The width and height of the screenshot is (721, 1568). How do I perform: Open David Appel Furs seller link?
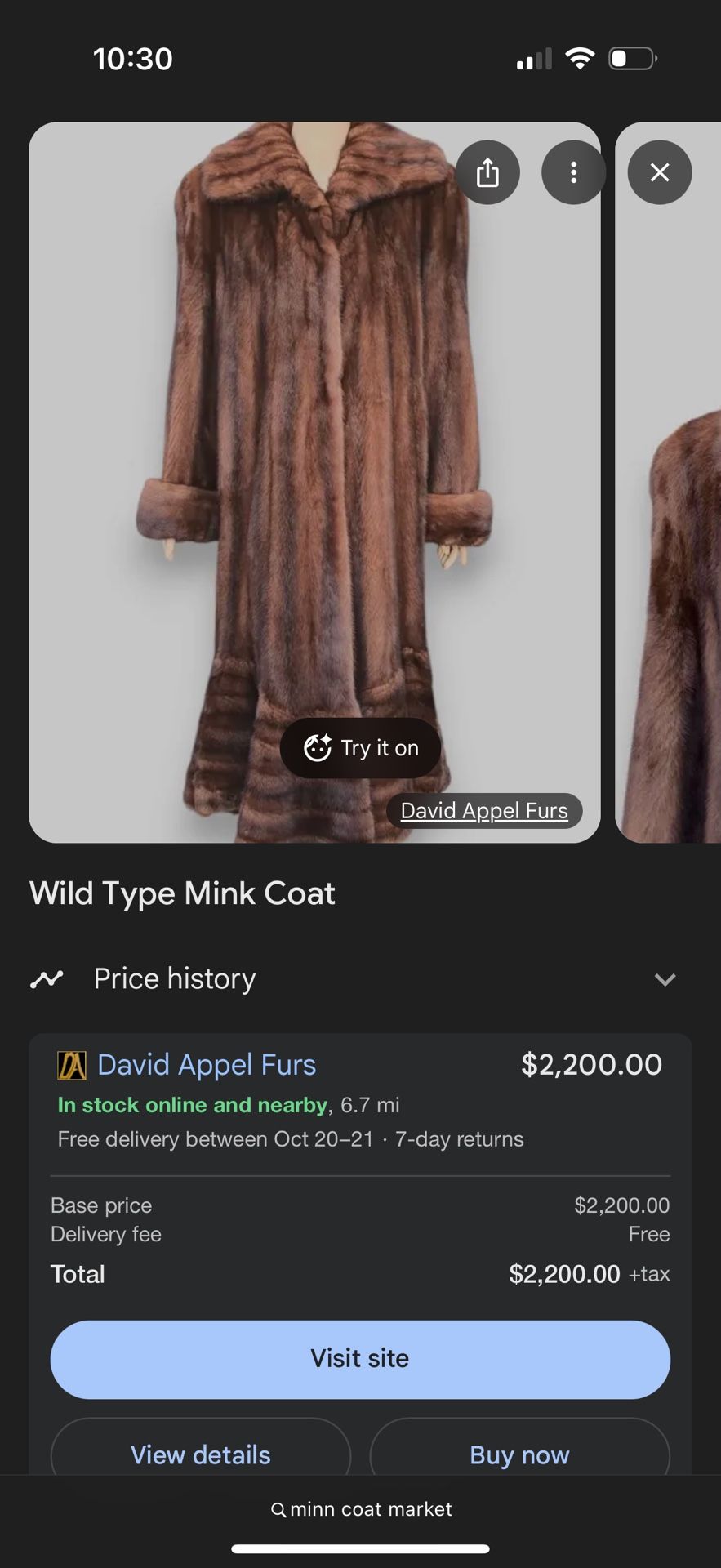[206, 1064]
